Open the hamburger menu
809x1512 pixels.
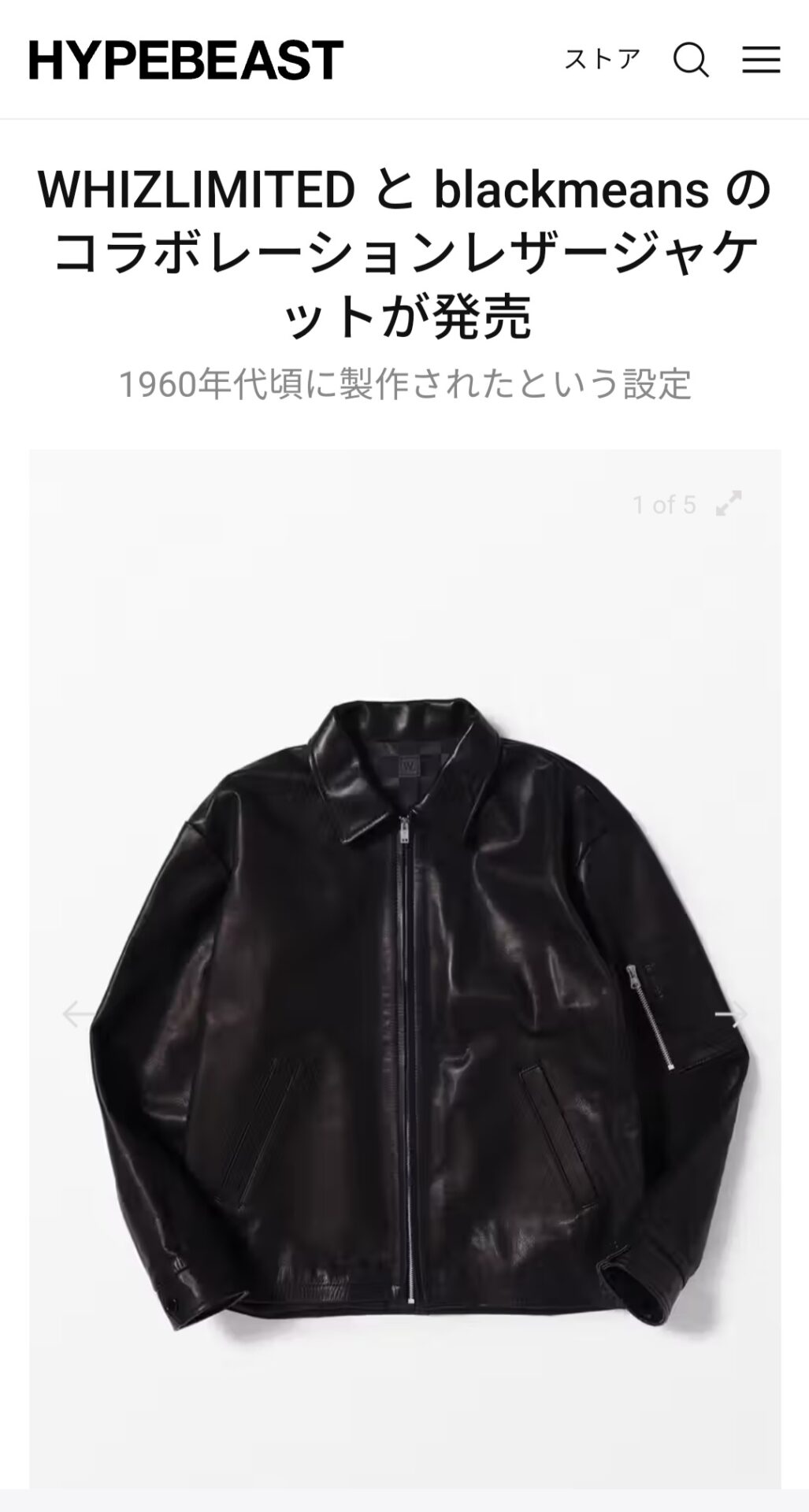[x=761, y=60]
